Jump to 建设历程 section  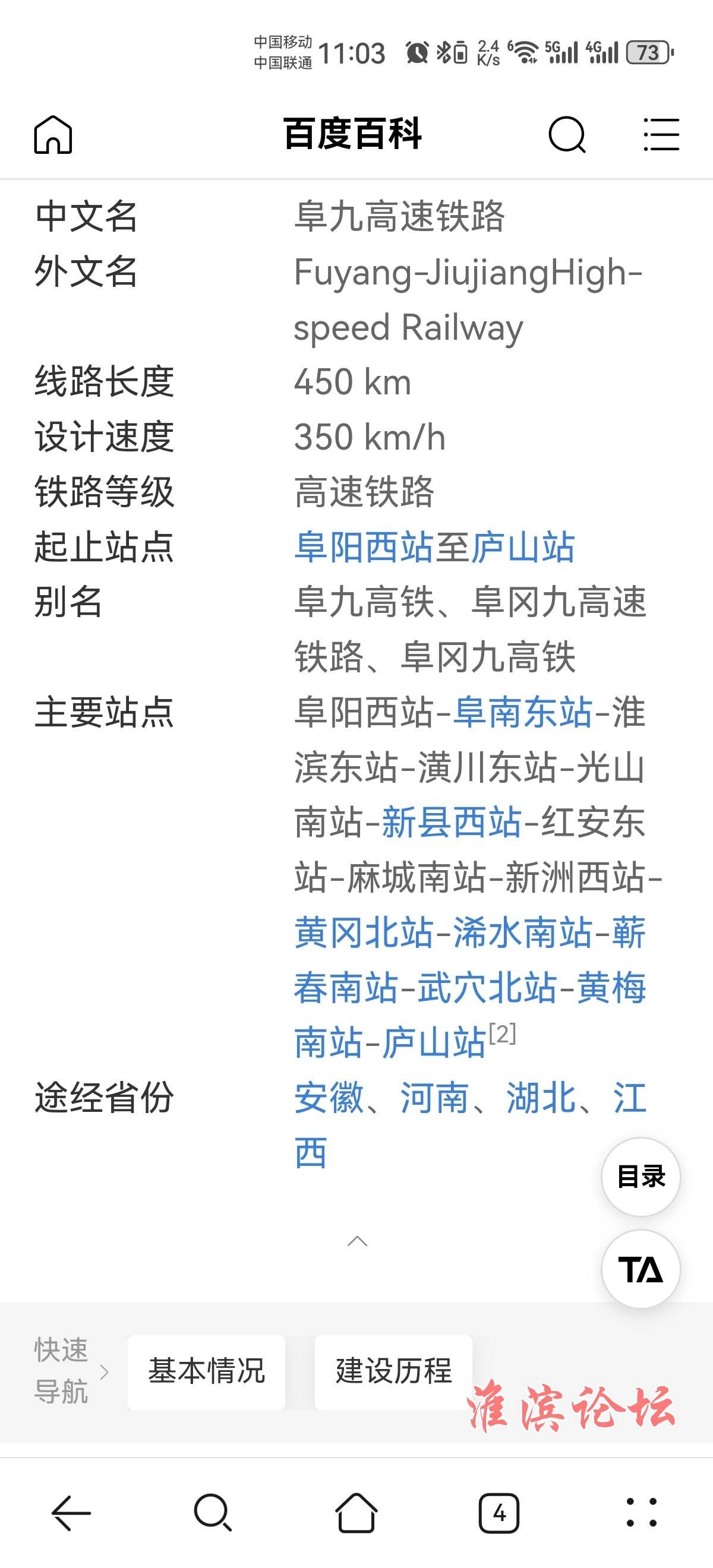point(393,1371)
